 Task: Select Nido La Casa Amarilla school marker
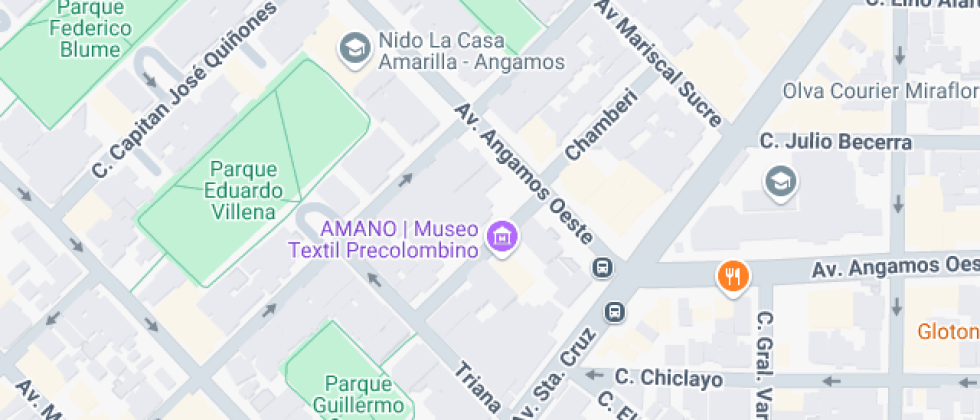point(352,46)
